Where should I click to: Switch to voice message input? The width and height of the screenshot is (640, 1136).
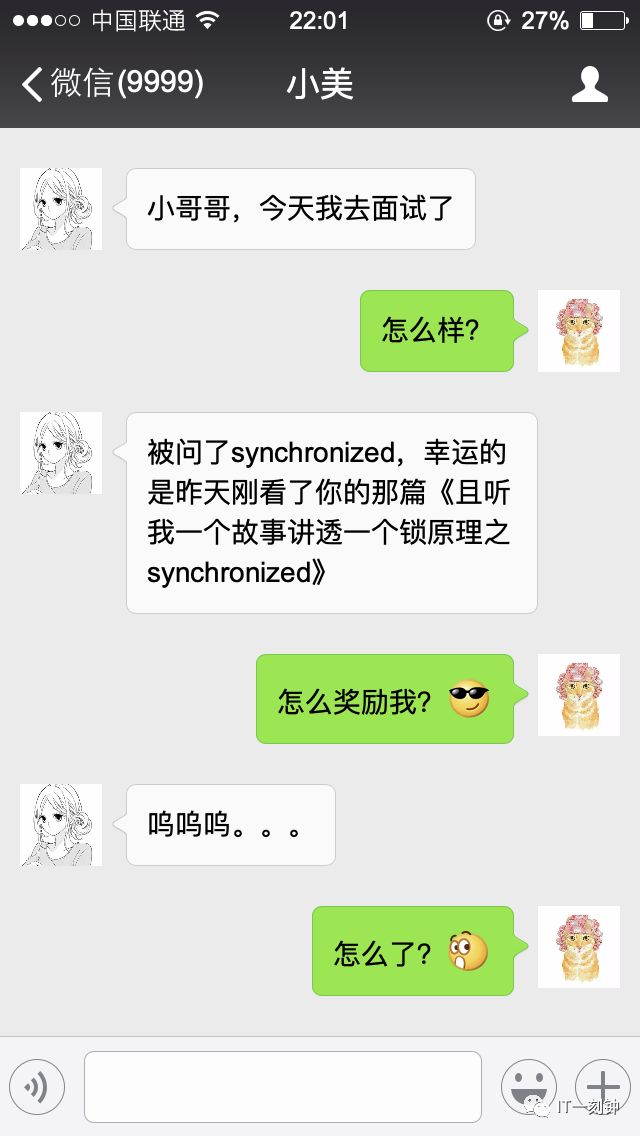37,1087
